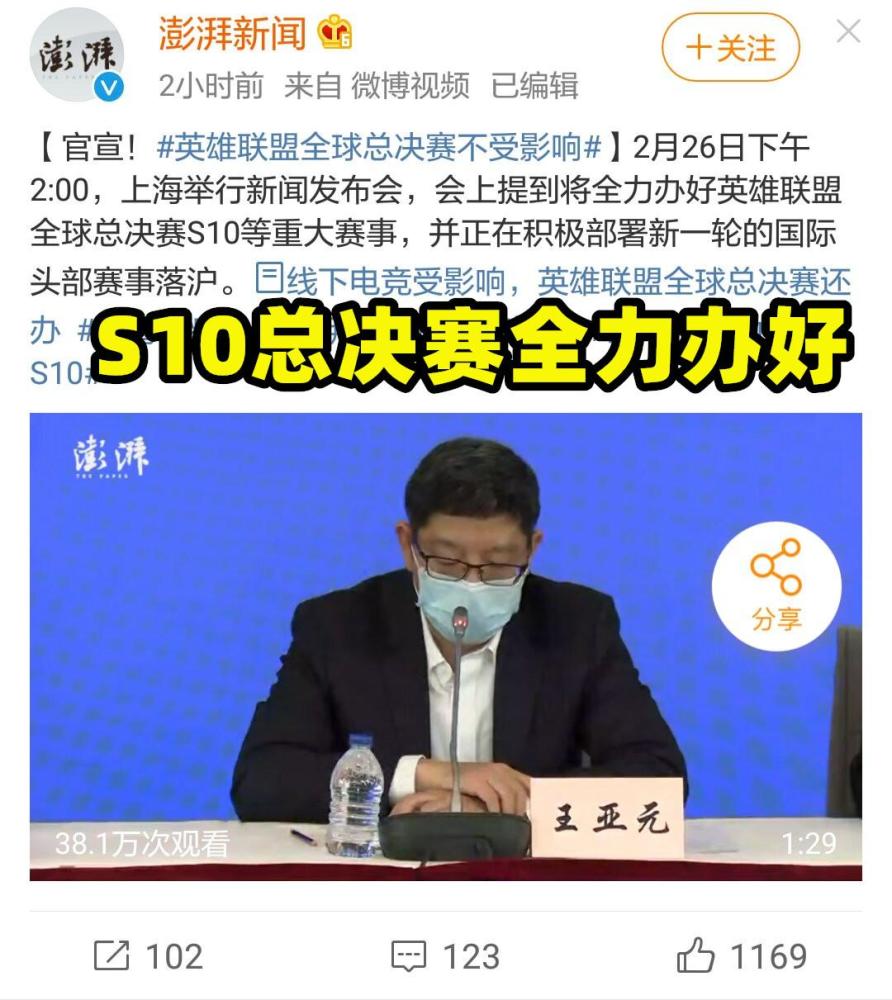
Task: Follow the 澎湃新闻 account
Action: point(731,49)
